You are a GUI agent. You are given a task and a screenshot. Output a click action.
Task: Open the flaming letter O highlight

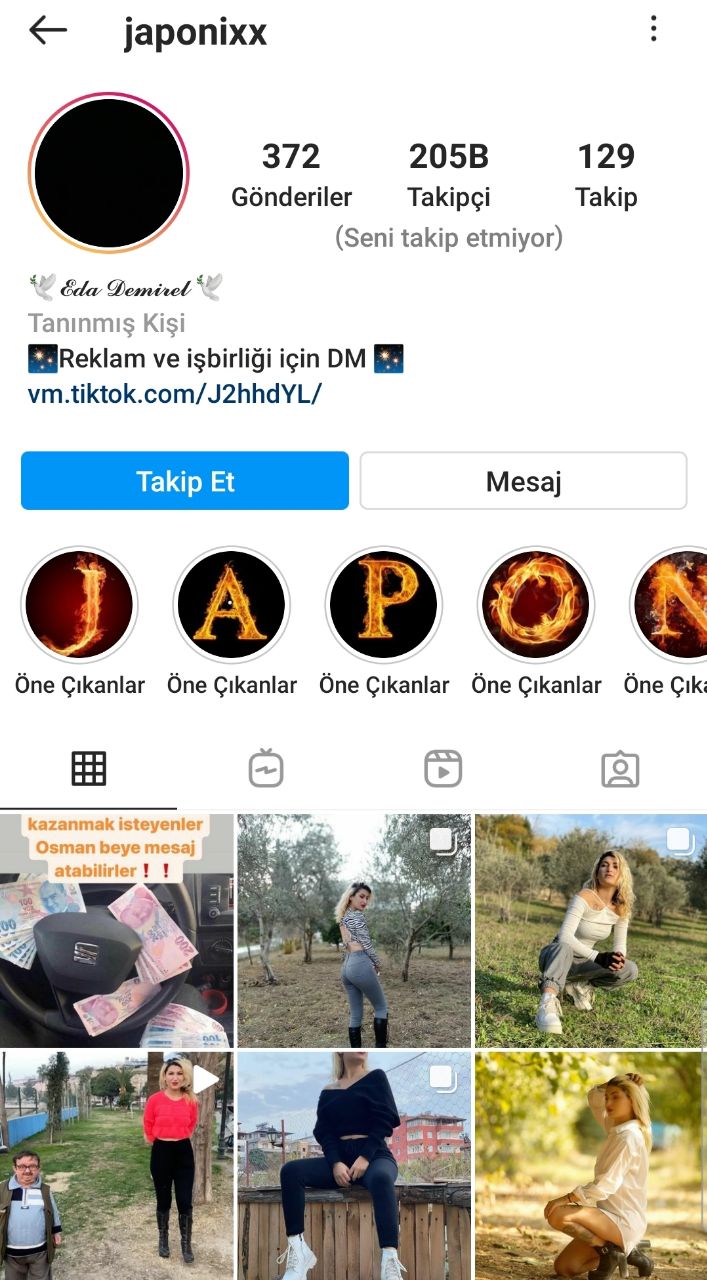[536, 605]
